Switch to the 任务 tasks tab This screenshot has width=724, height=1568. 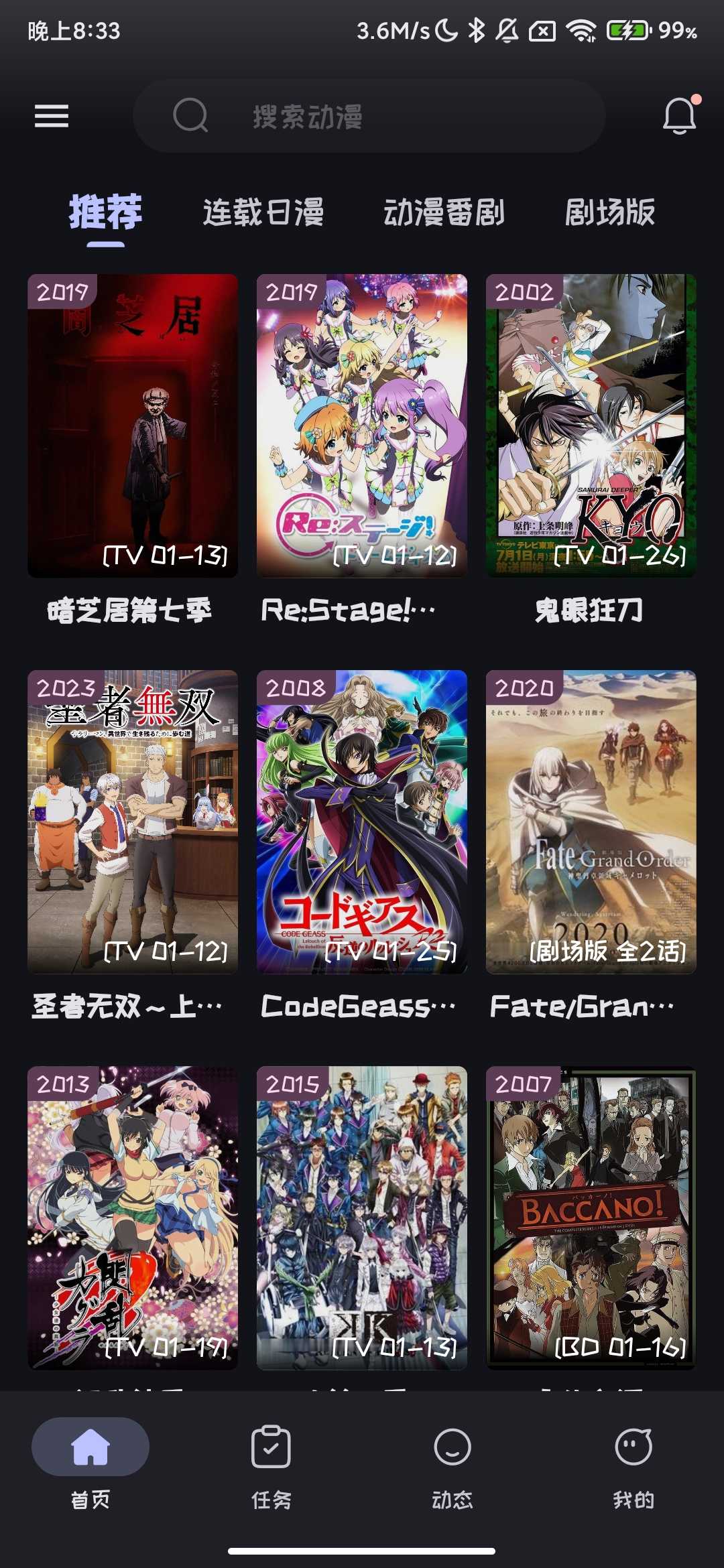pos(271,1463)
